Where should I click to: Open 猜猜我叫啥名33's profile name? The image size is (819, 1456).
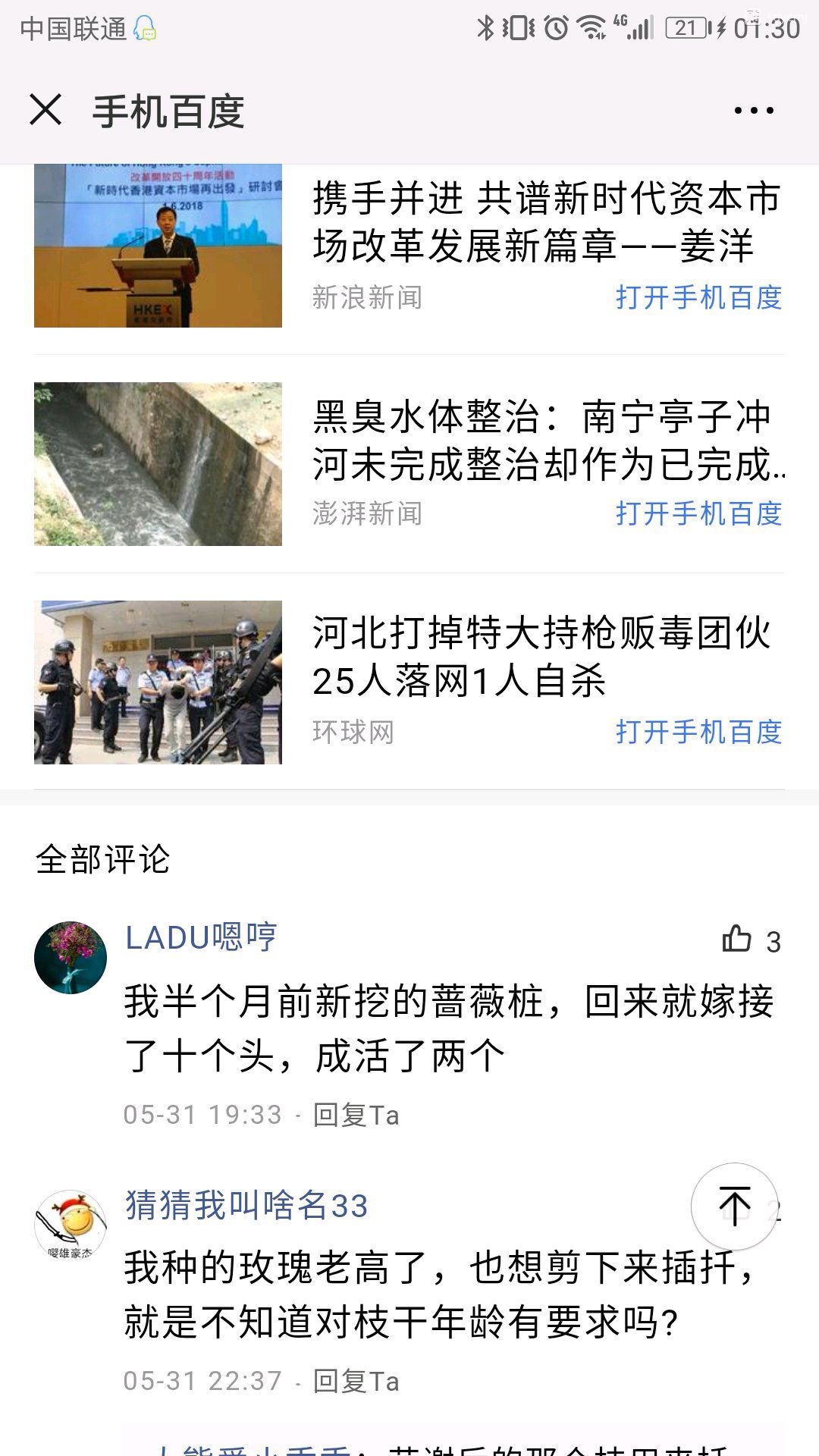[x=246, y=1205]
